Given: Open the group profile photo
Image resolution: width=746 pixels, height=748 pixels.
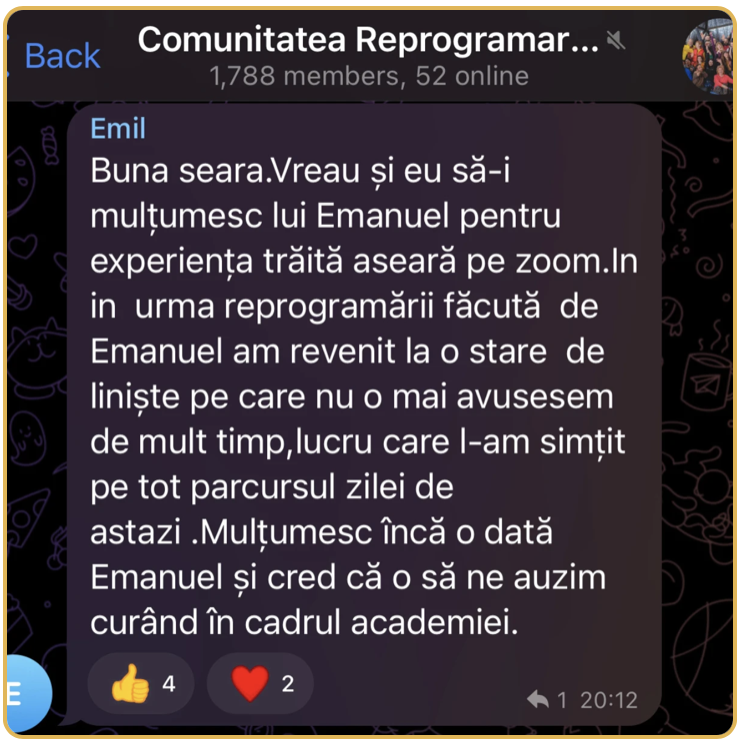Looking at the screenshot, I should pos(708,57).
